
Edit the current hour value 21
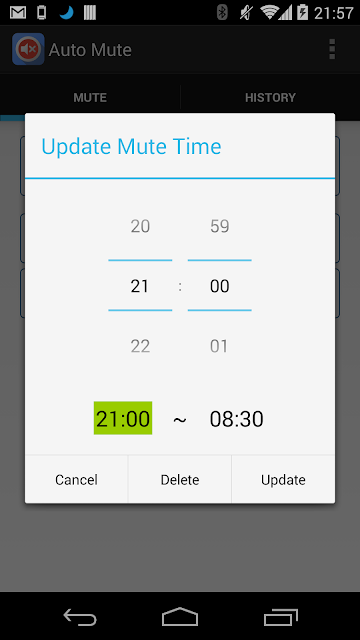(x=140, y=286)
